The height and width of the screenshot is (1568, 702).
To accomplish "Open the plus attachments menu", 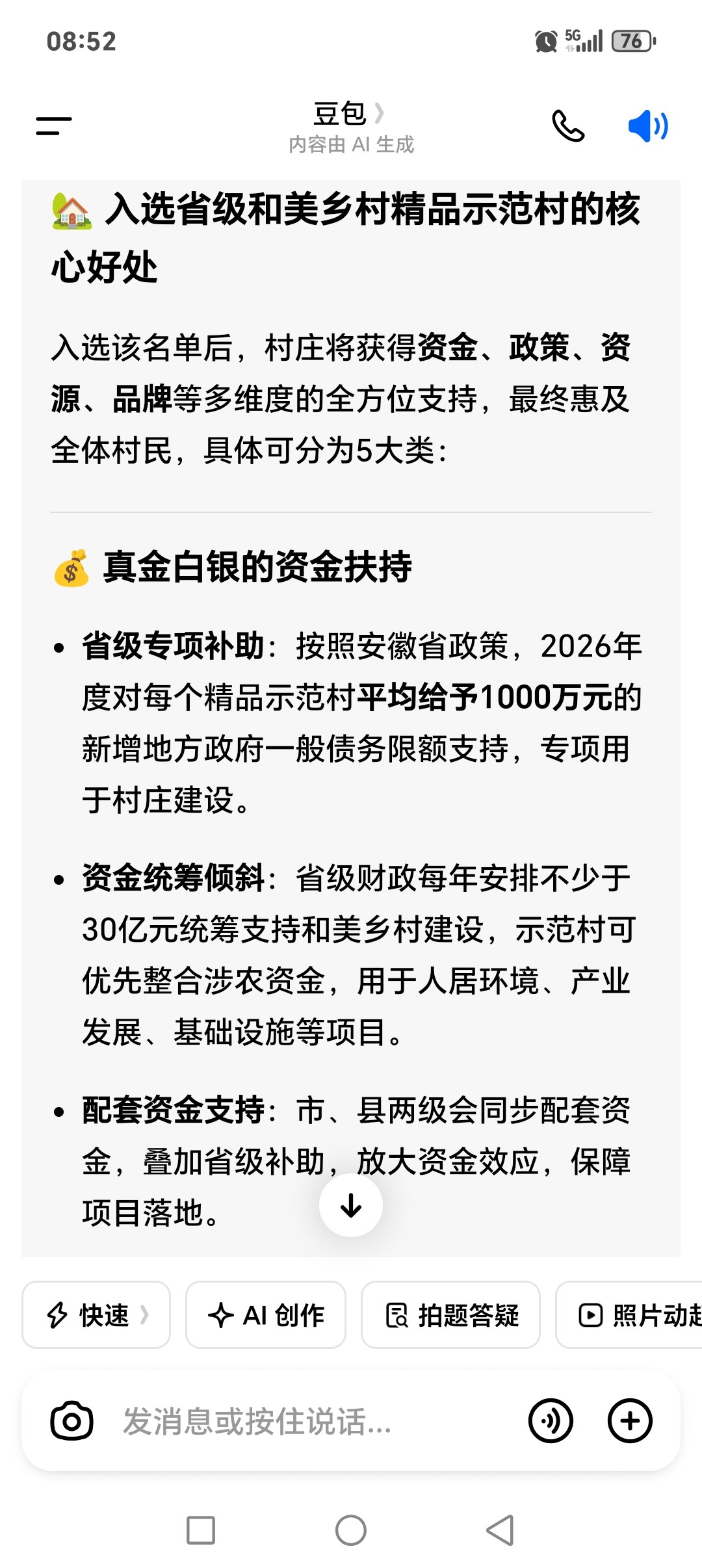I will [629, 1421].
